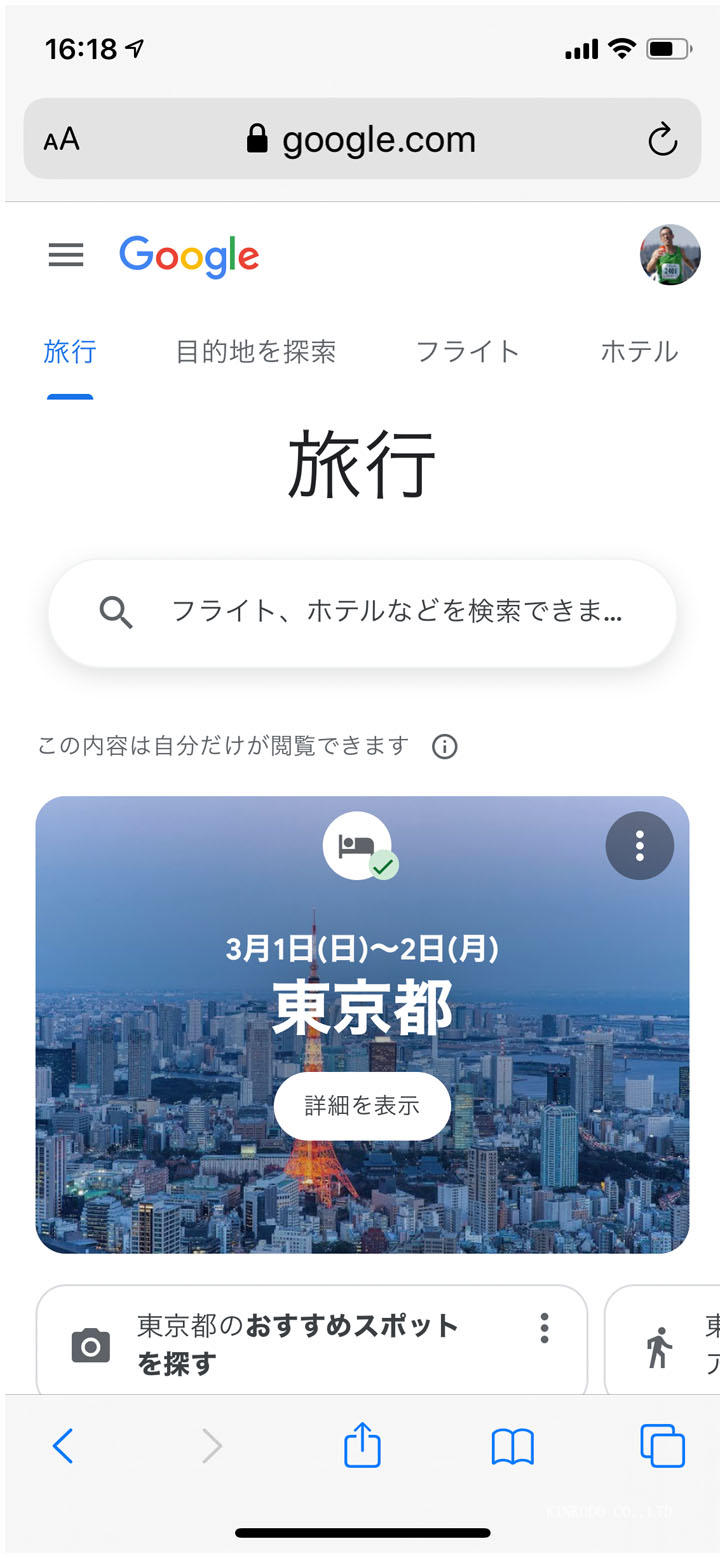Tap your Google profile avatar
725x1558 pixels.
tap(669, 256)
